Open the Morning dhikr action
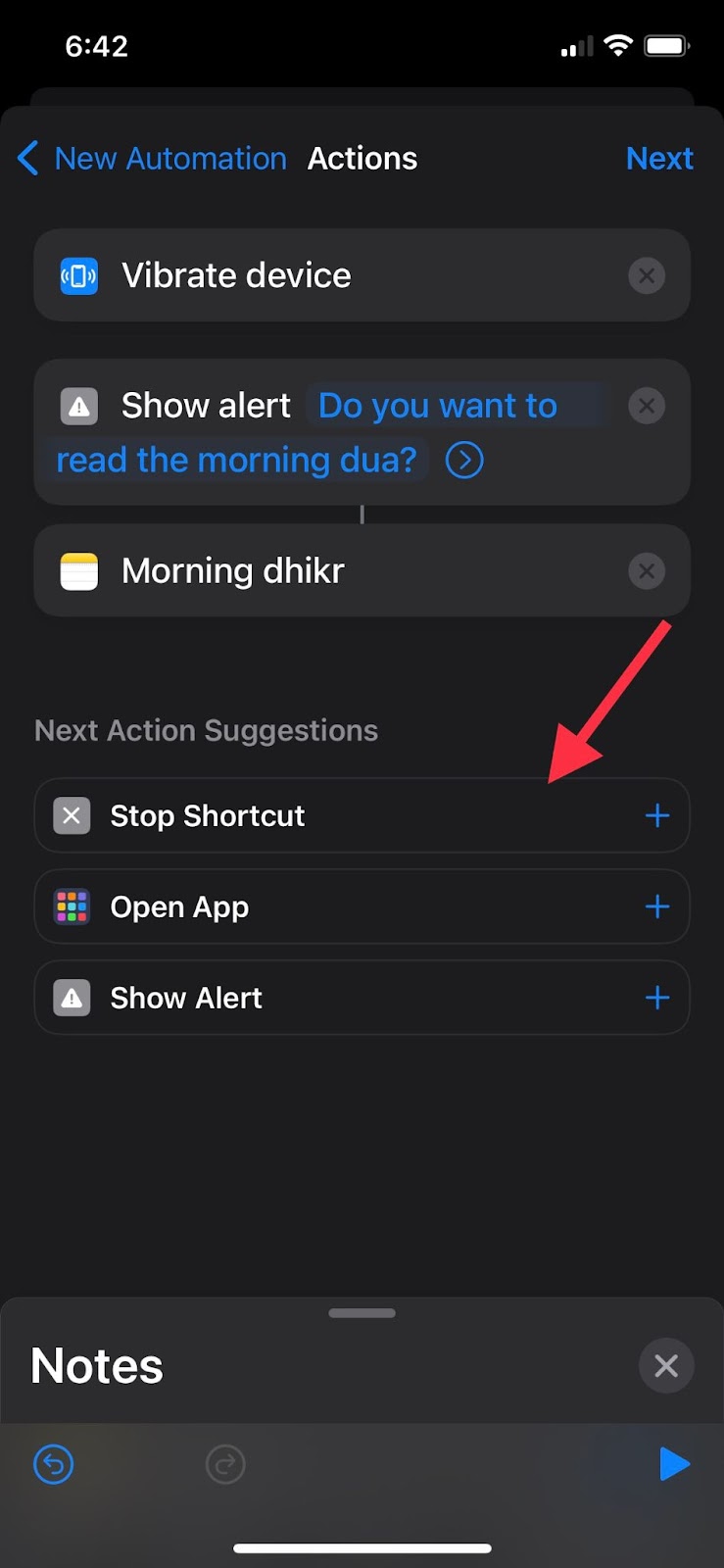 [x=233, y=571]
